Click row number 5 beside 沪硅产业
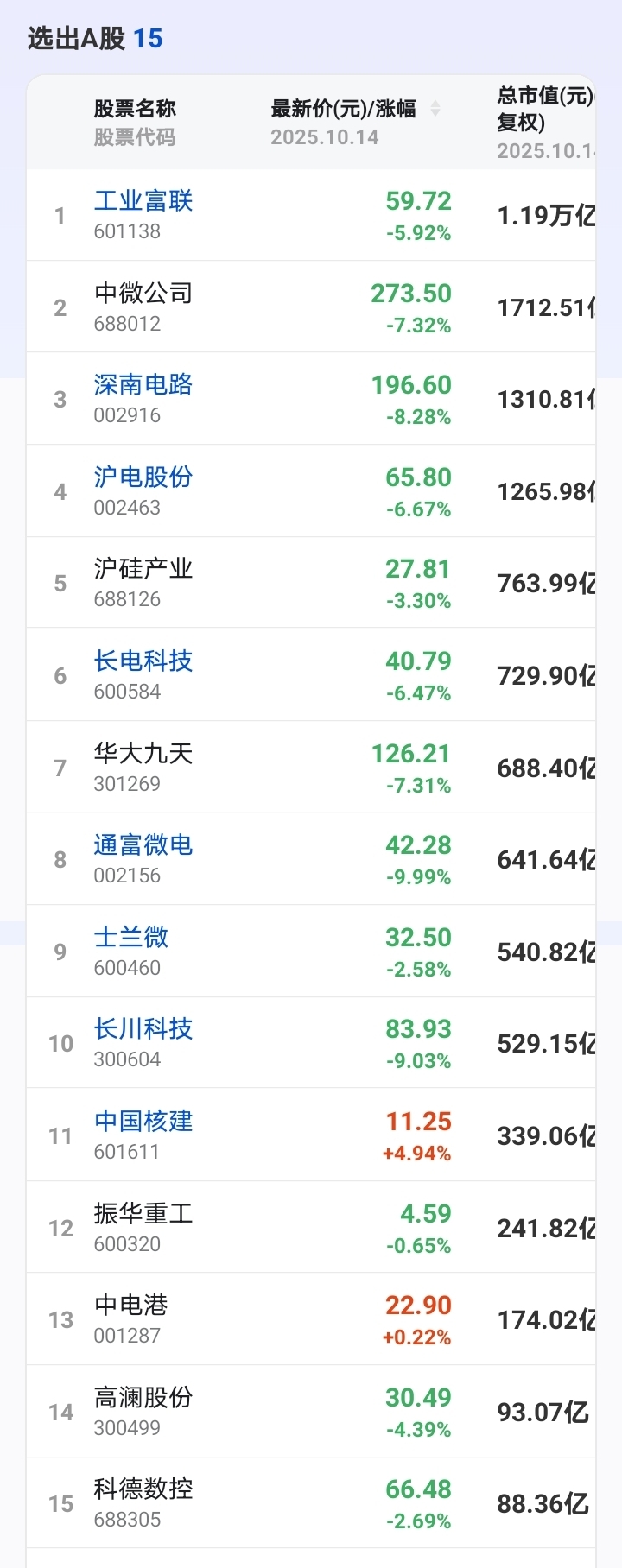The height and width of the screenshot is (1568, 622). point(60,583)
